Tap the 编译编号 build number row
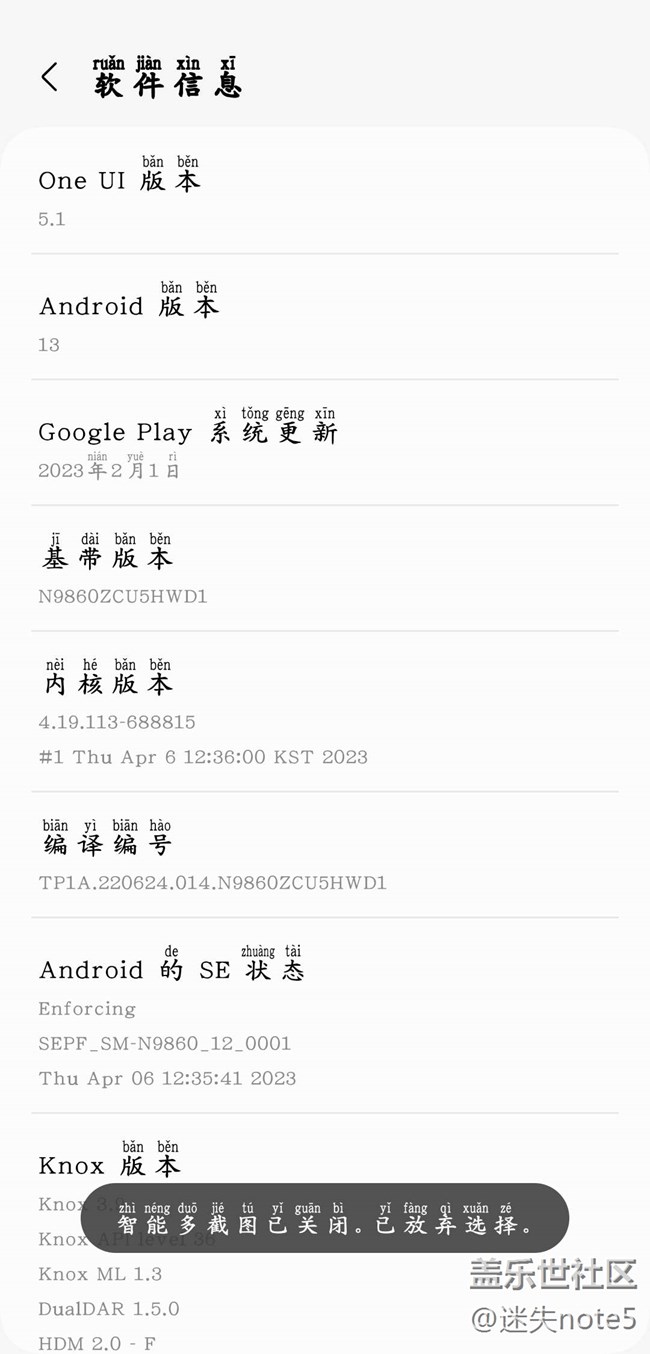Screen dimensions: 650x1354 tap(324, 856)
